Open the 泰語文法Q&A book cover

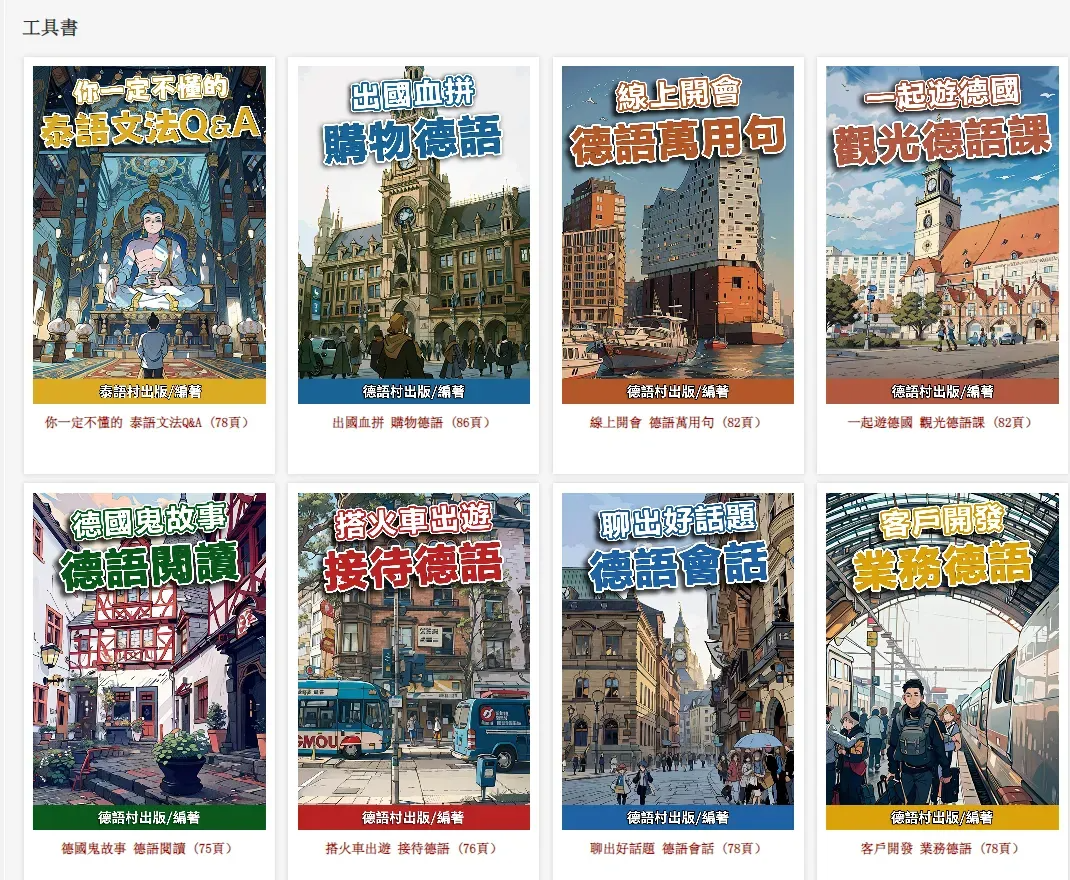click(x=149, y=235)
